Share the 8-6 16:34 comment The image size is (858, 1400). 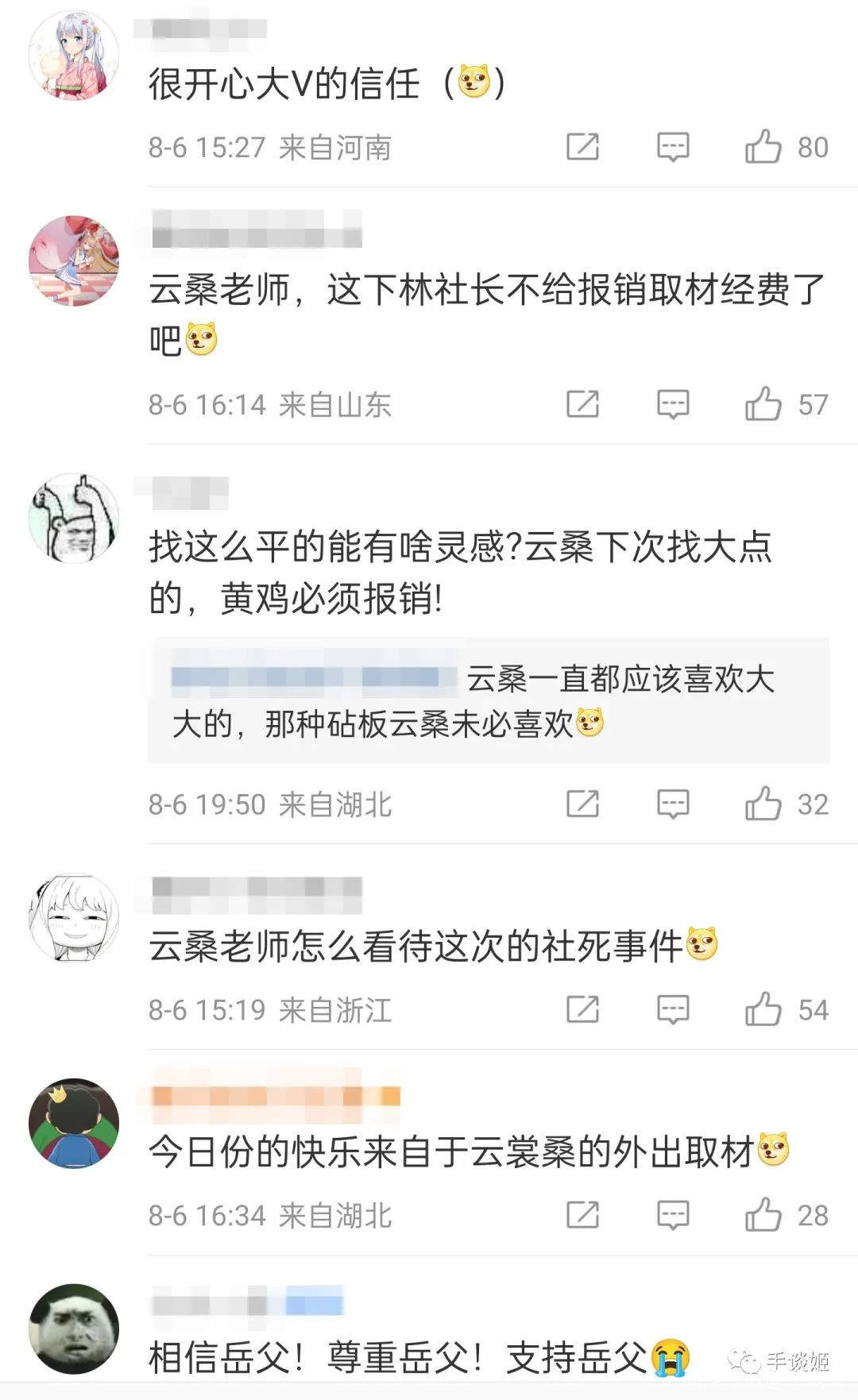[x=582, y=1215]
